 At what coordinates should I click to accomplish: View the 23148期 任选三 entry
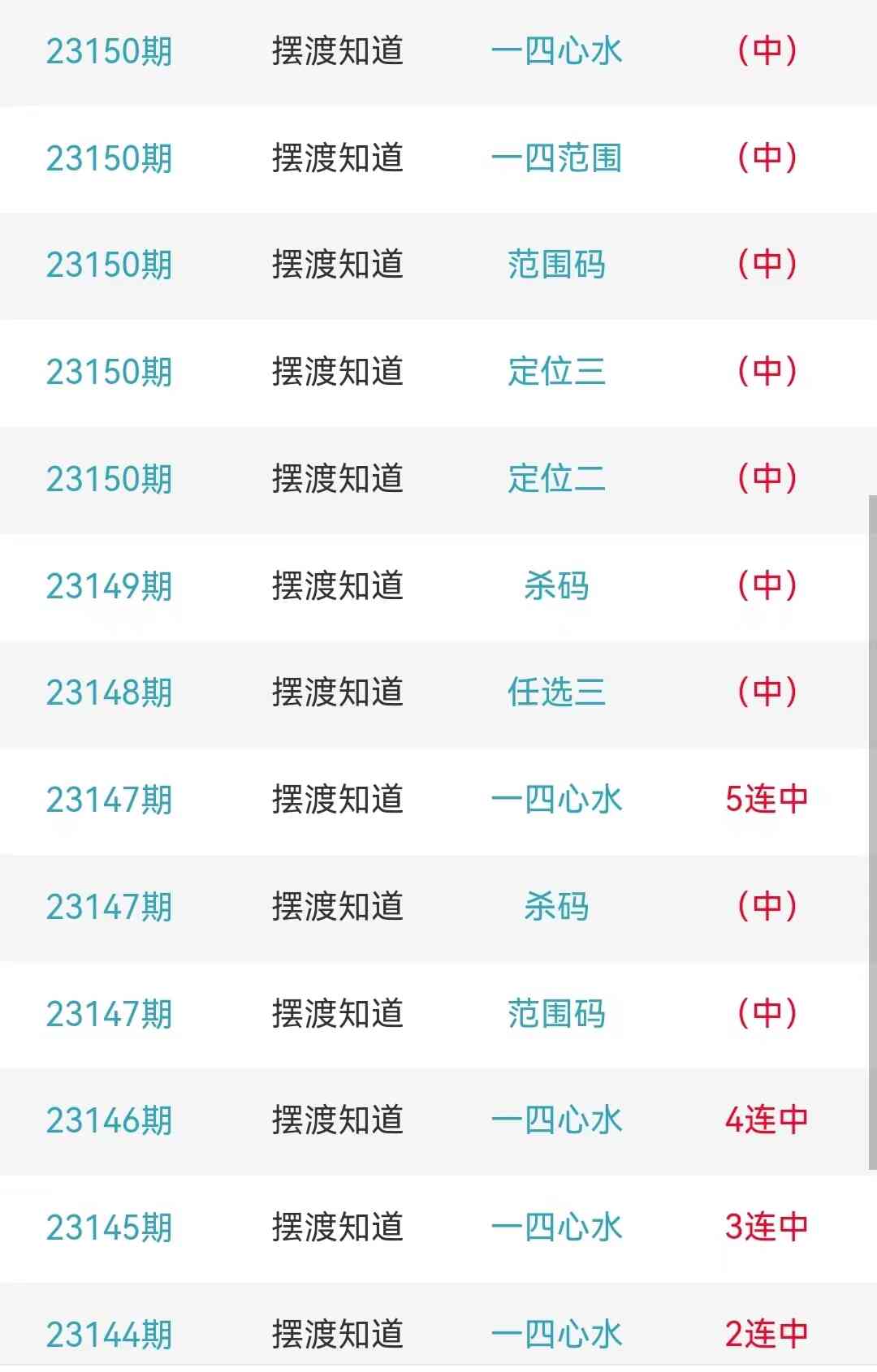click(556, 692)
